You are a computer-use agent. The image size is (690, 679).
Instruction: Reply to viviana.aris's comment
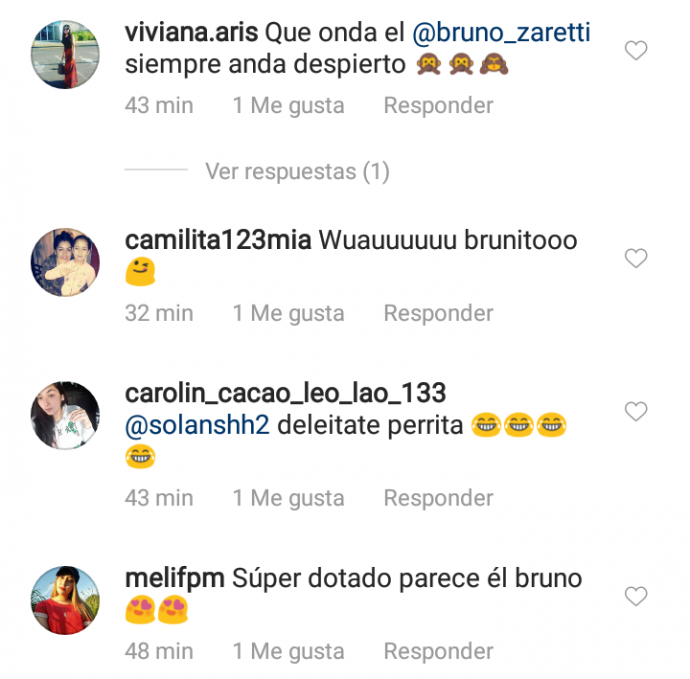click(438, 105)
